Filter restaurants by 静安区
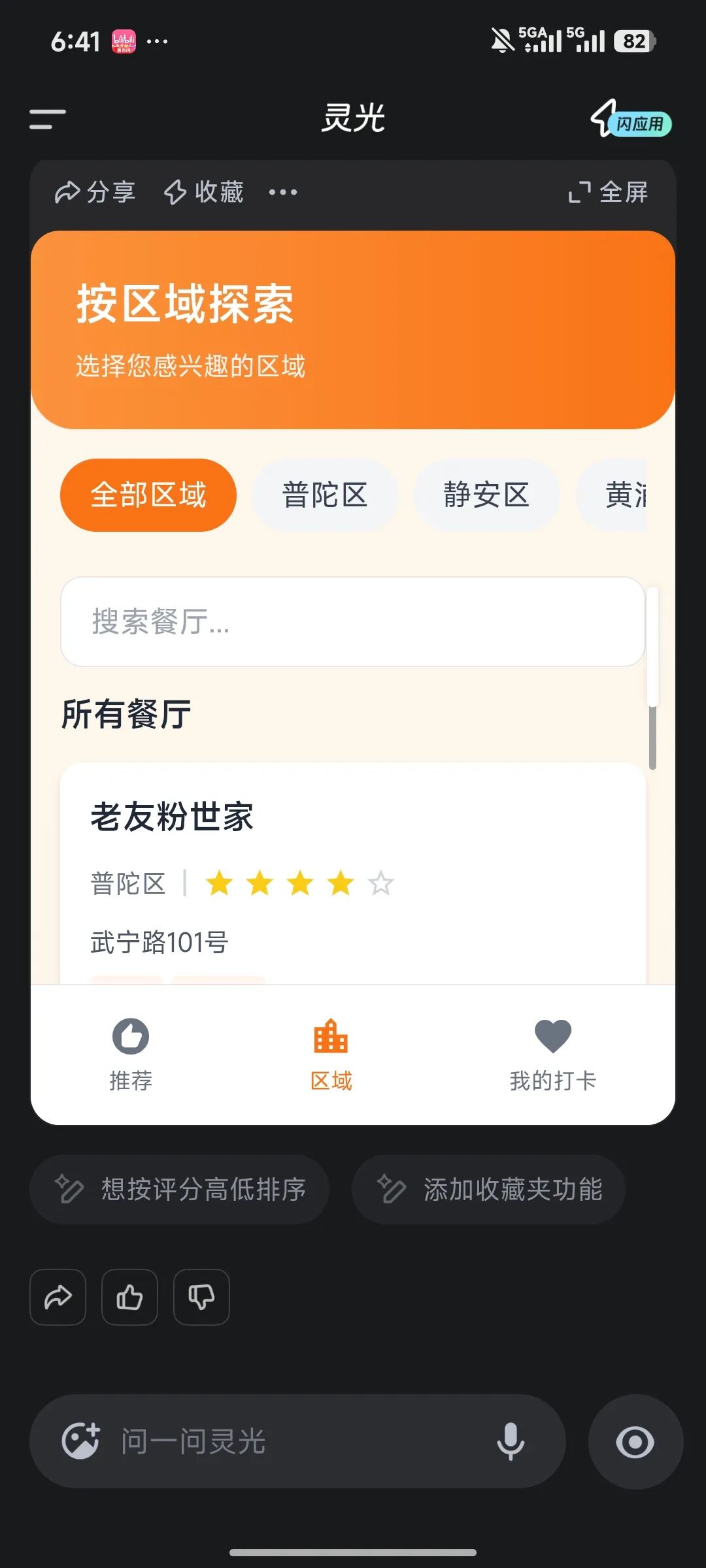The width and height of the screenshot is (706, 1568). pos(486,495)
